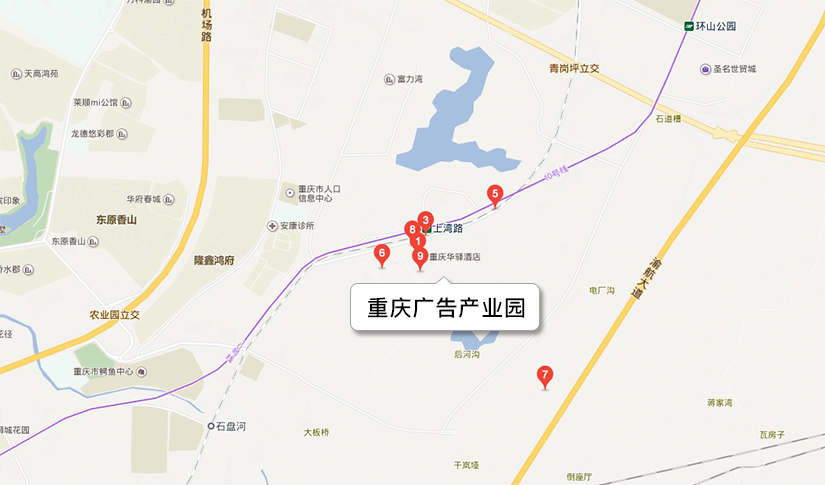This screenshot has height=485, width=825.
Task: Open the 重庆广告产业园 callout bubble
Action: click(445, 308)
